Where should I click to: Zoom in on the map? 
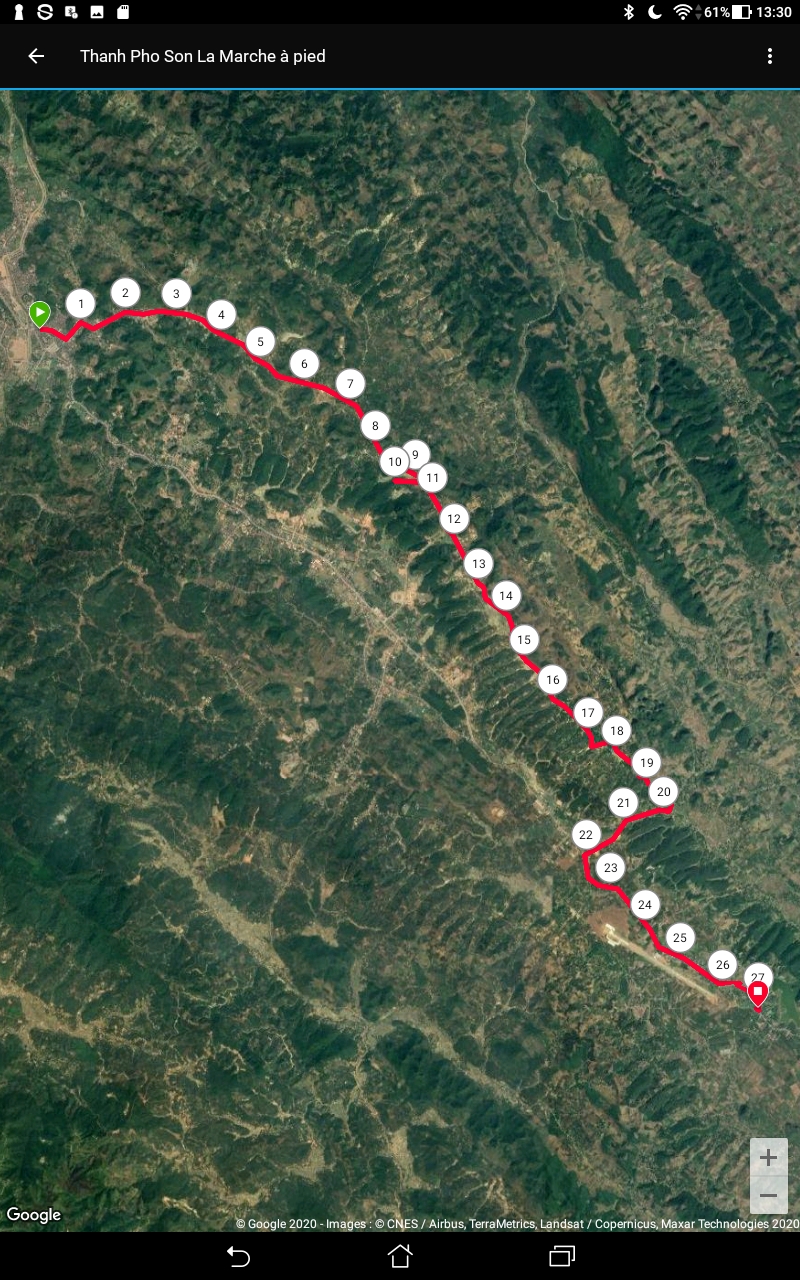coord(768,1158)
